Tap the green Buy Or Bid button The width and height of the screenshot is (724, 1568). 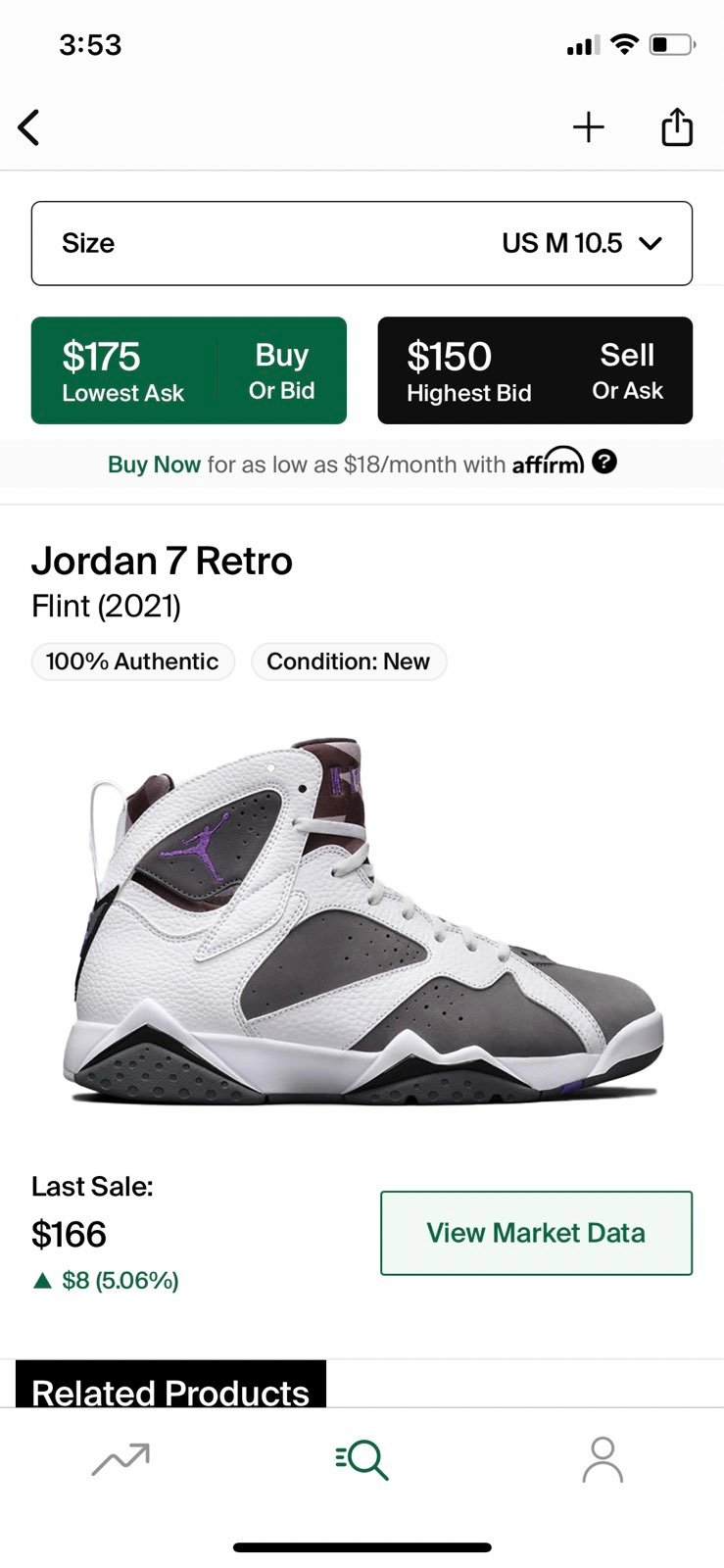(188, 369)
